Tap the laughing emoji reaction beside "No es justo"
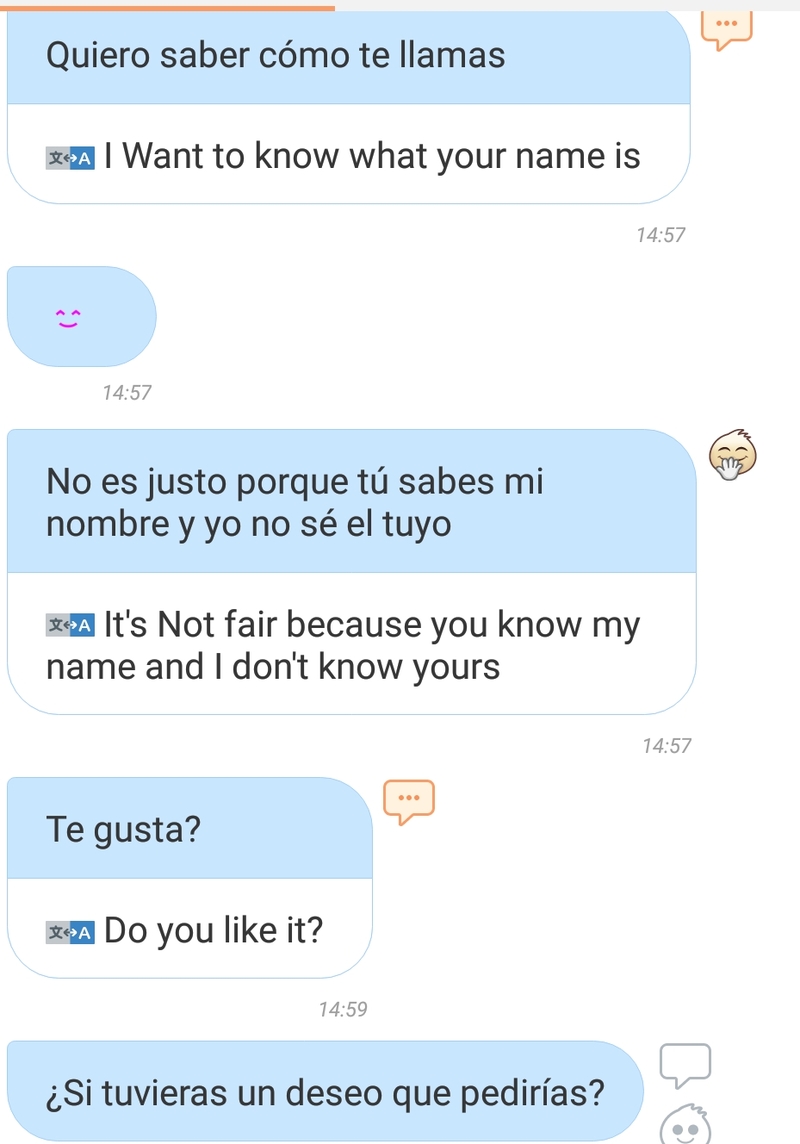This screenshot has width=800, height=1144. click(733, 456)
